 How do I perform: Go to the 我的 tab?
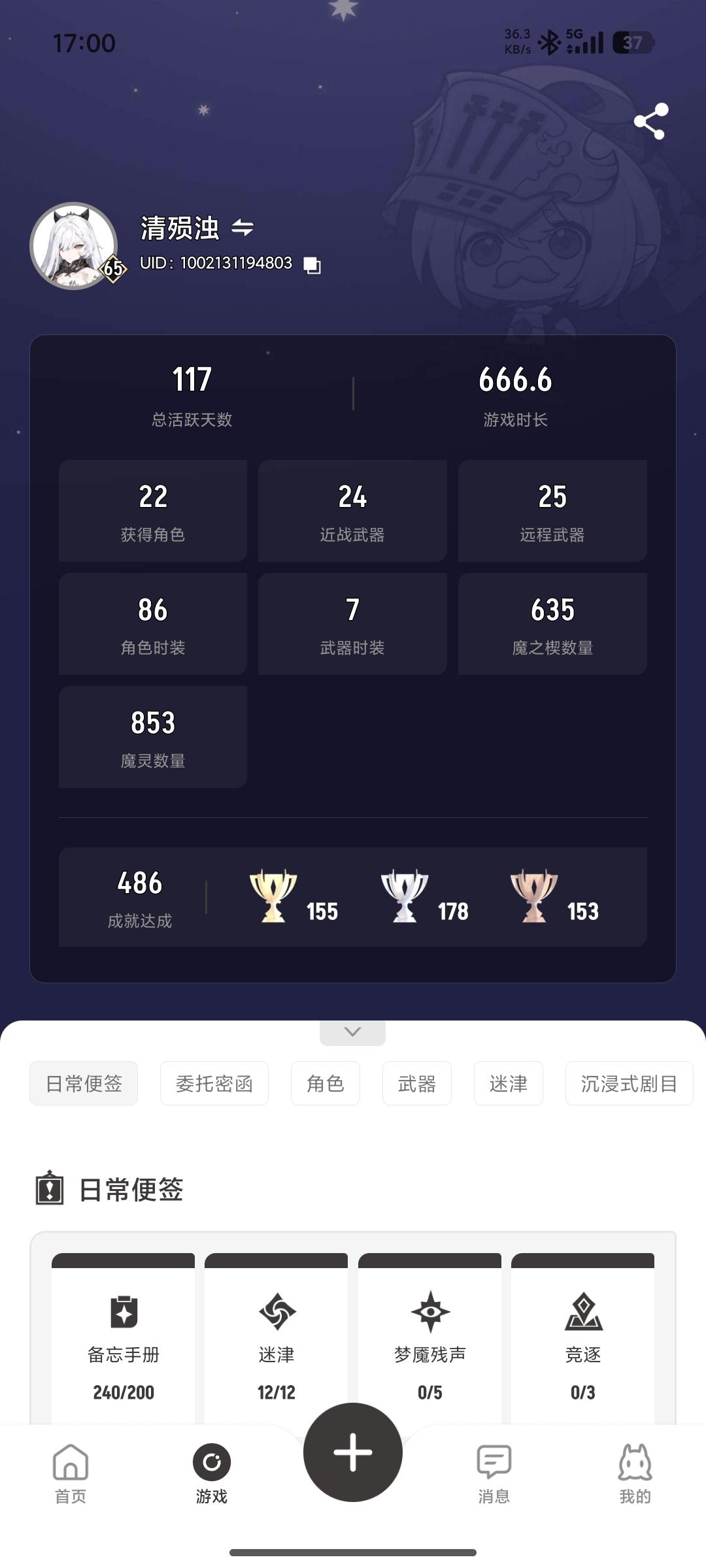635,1472
